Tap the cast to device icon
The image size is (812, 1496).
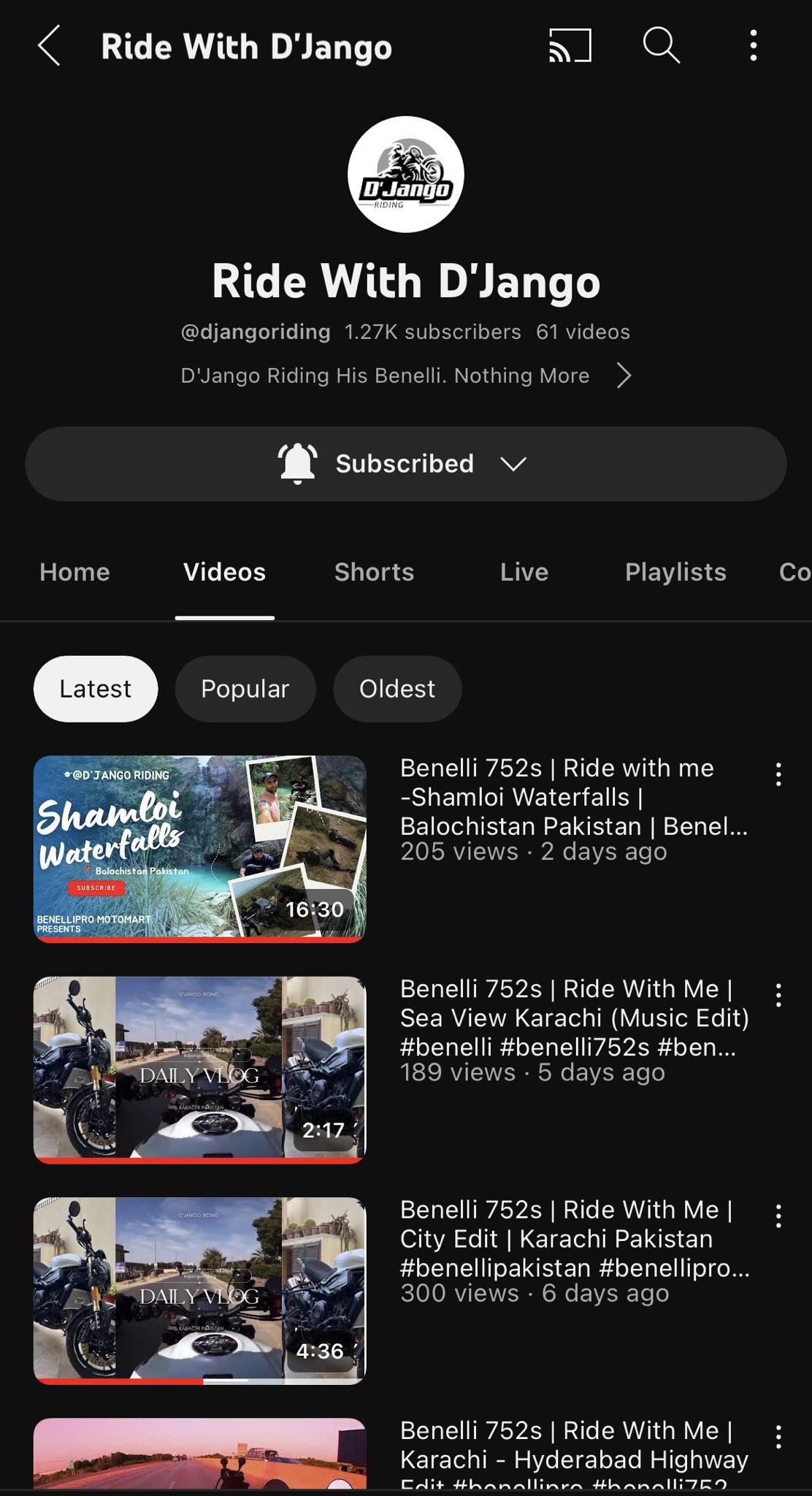point(570,46)
